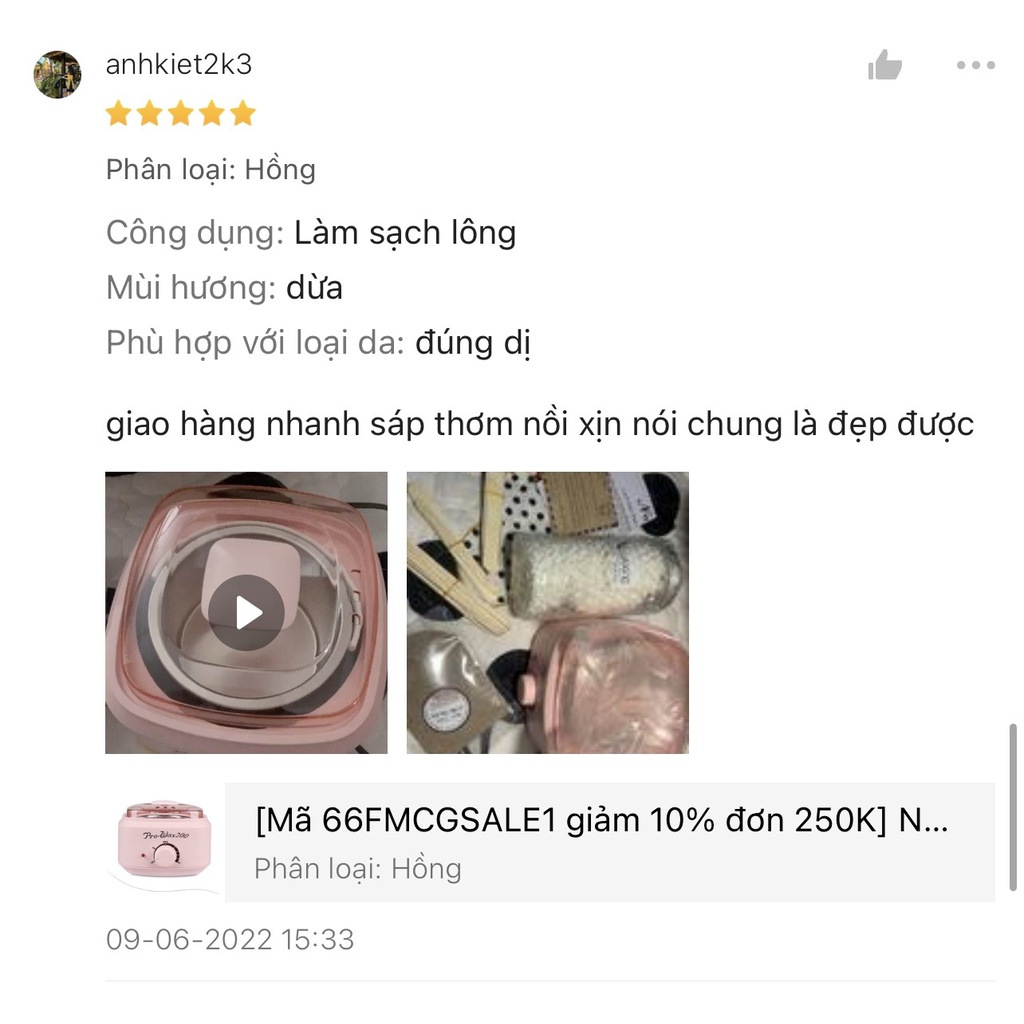1024x1024 pixels.
Task: Open the three-dot overflow menu
Action: (975, 66)
